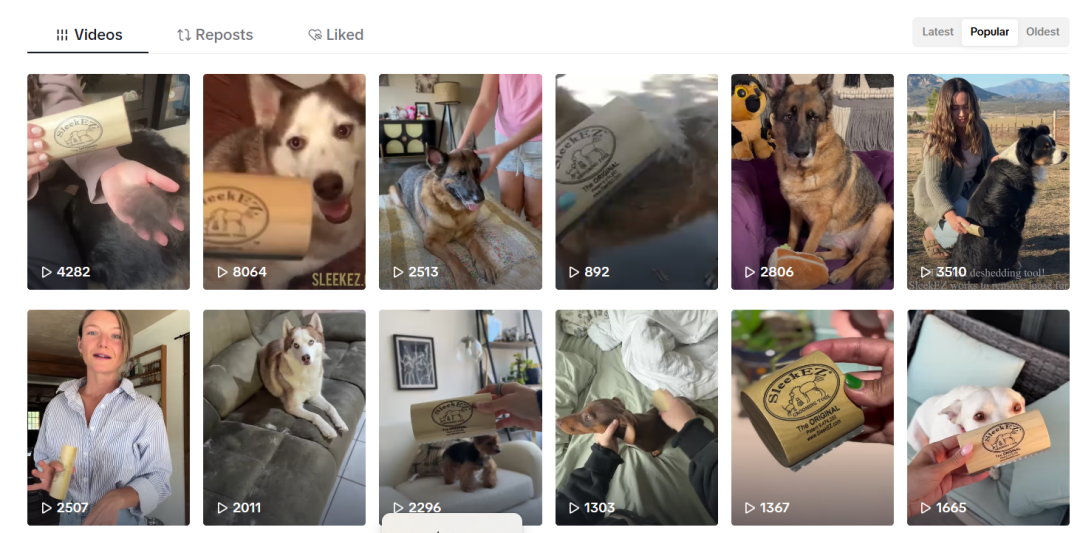This screenshot has height=533, width=1080.
Task: Sort videos by Oldest
Action: coord(1042,32)
